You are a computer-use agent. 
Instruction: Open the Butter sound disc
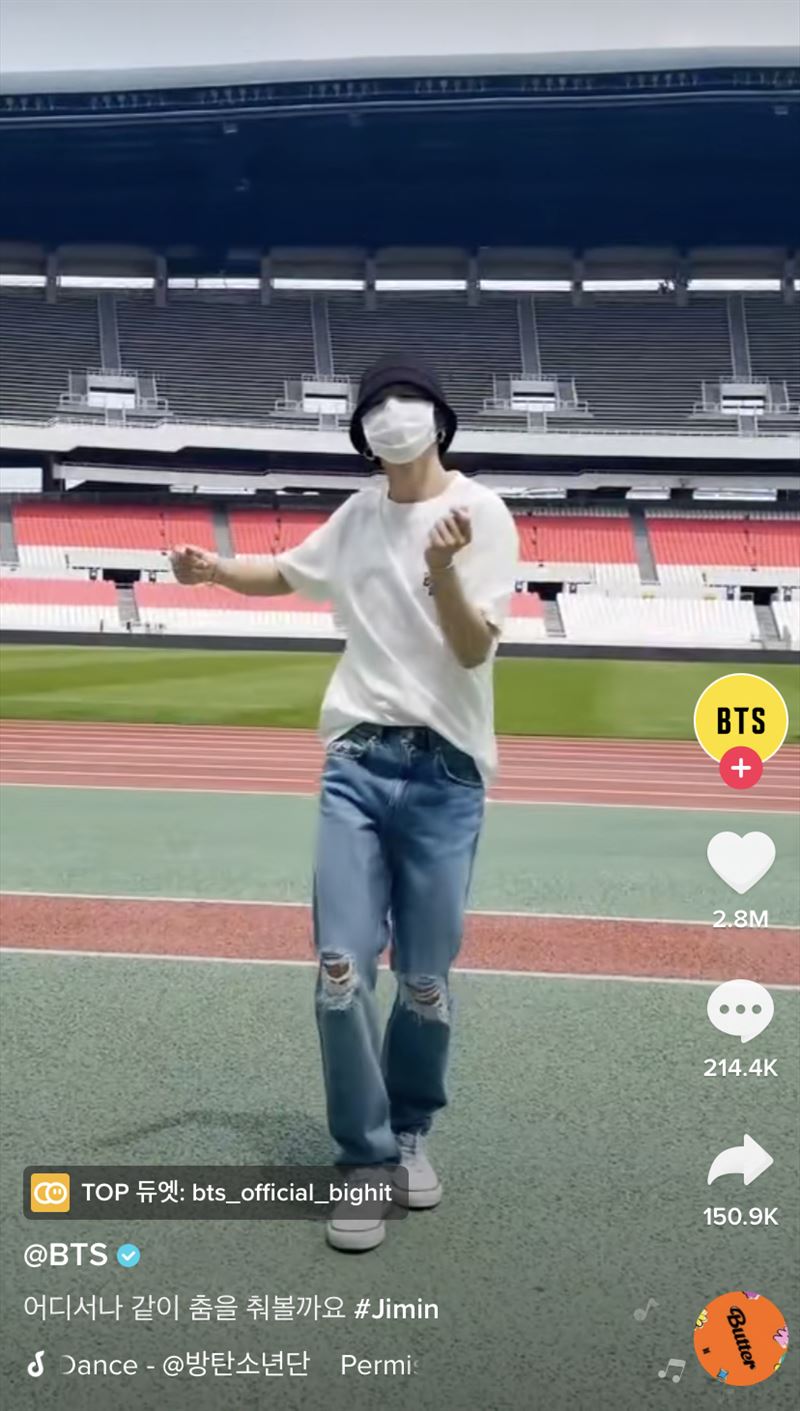pyautogui.click(x=740, y=1337)
